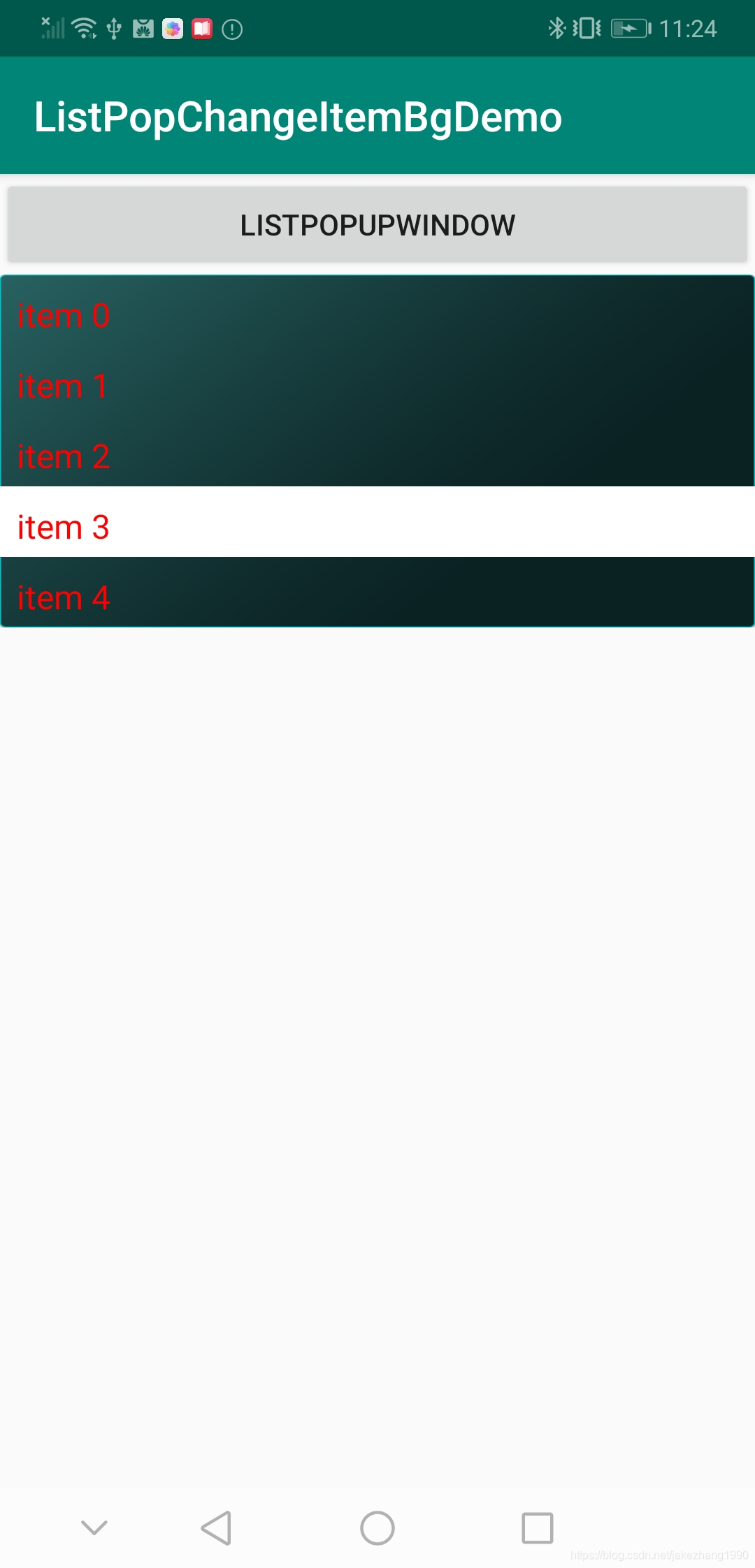Choose item 1 in the list

coord(377,386)
